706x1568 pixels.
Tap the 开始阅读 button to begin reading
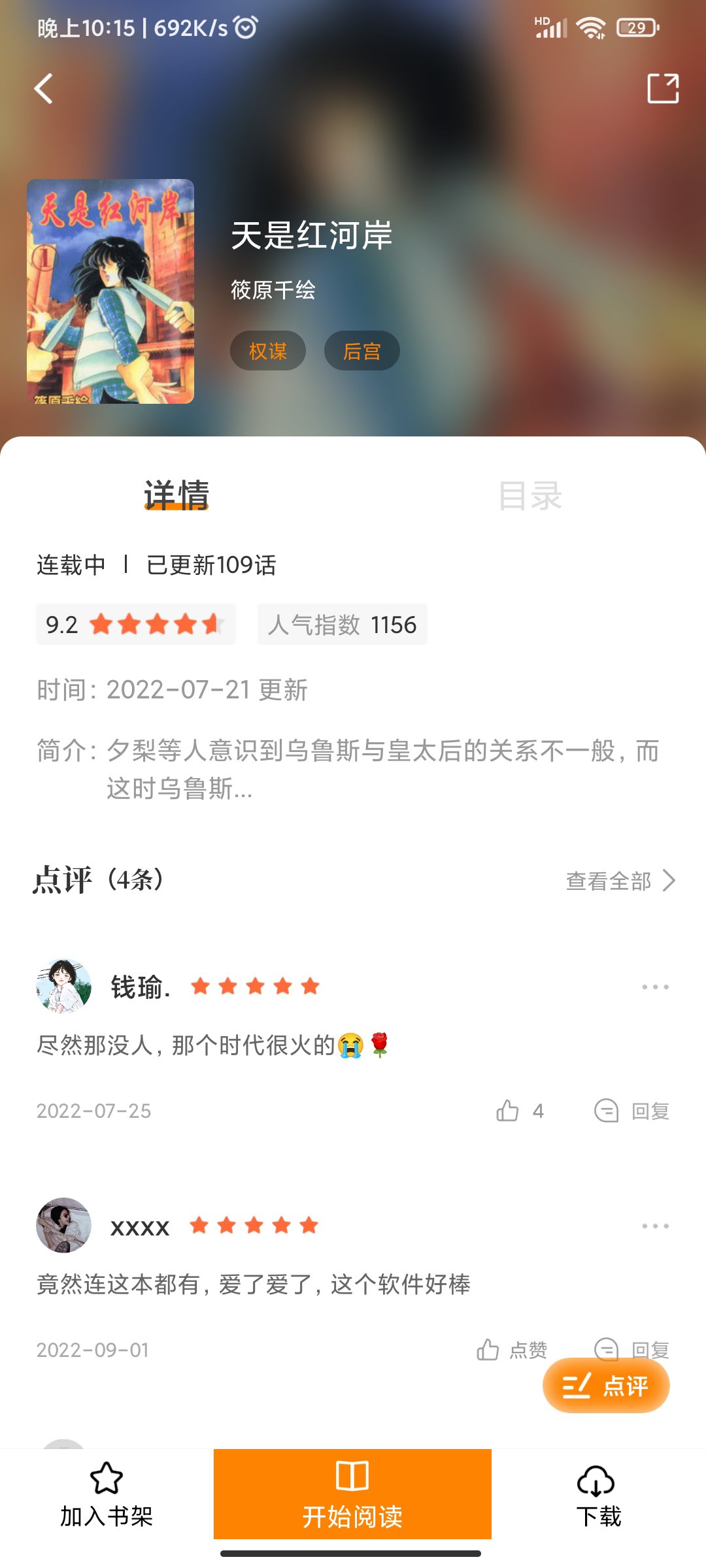[x=352, y=1497]
